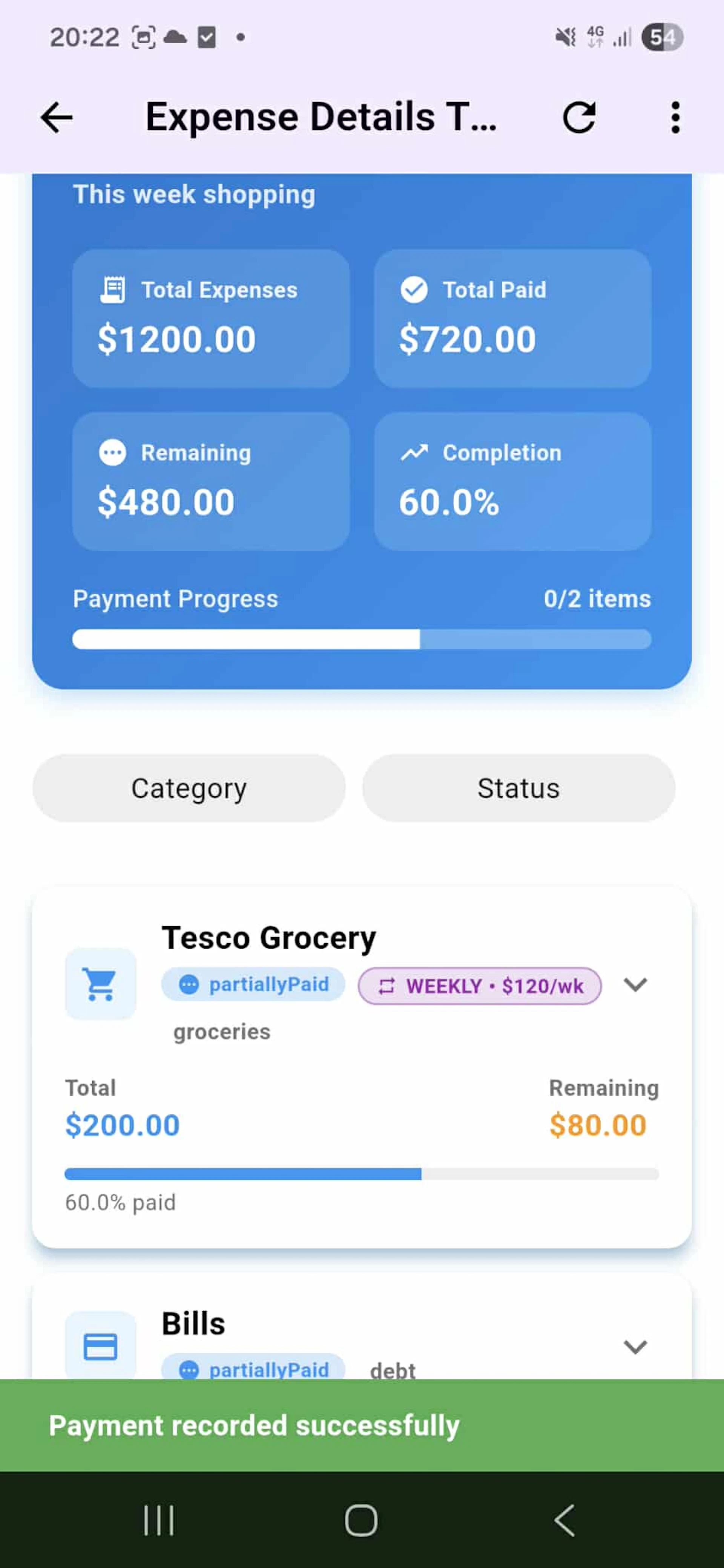Viewport: 724px width, 1568px height.
Task: Tap the shopping cart icon on Tesco Grocery
Action: (100, 984)
